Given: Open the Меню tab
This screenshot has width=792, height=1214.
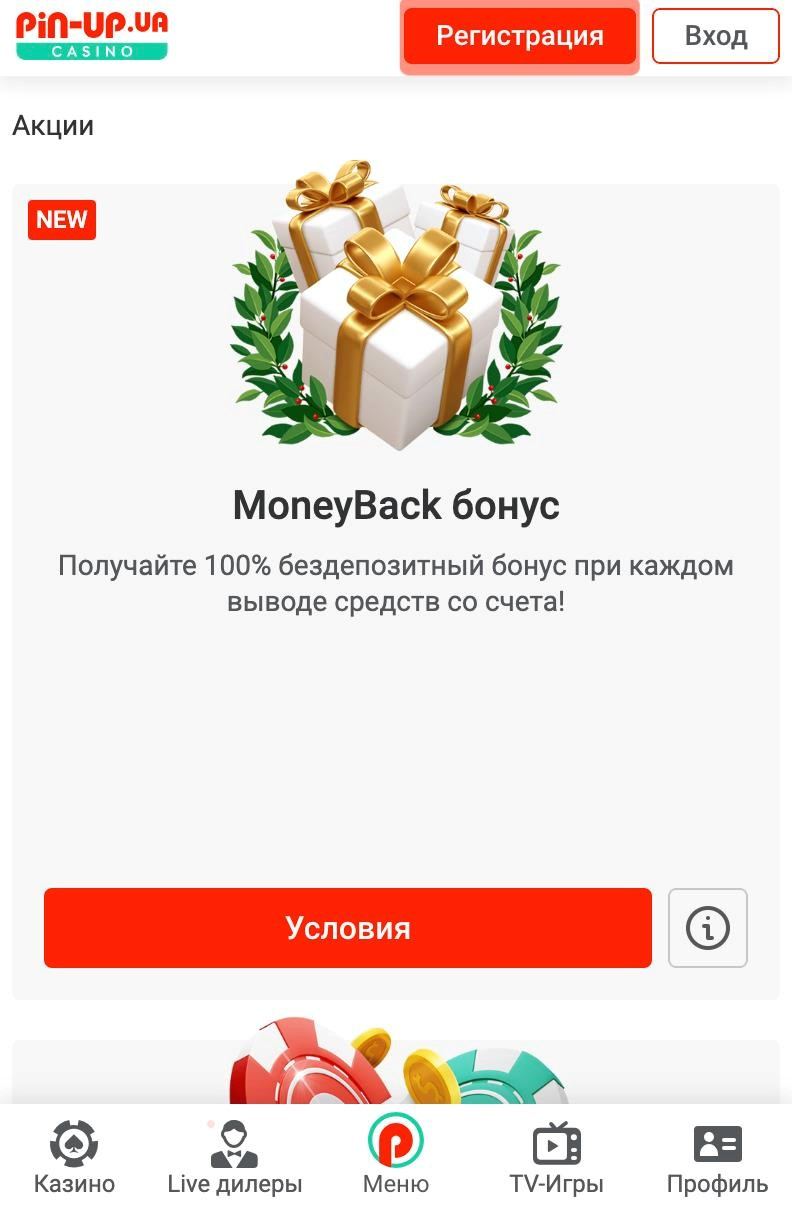Looking at the screenshot, I should (396, 1157).
